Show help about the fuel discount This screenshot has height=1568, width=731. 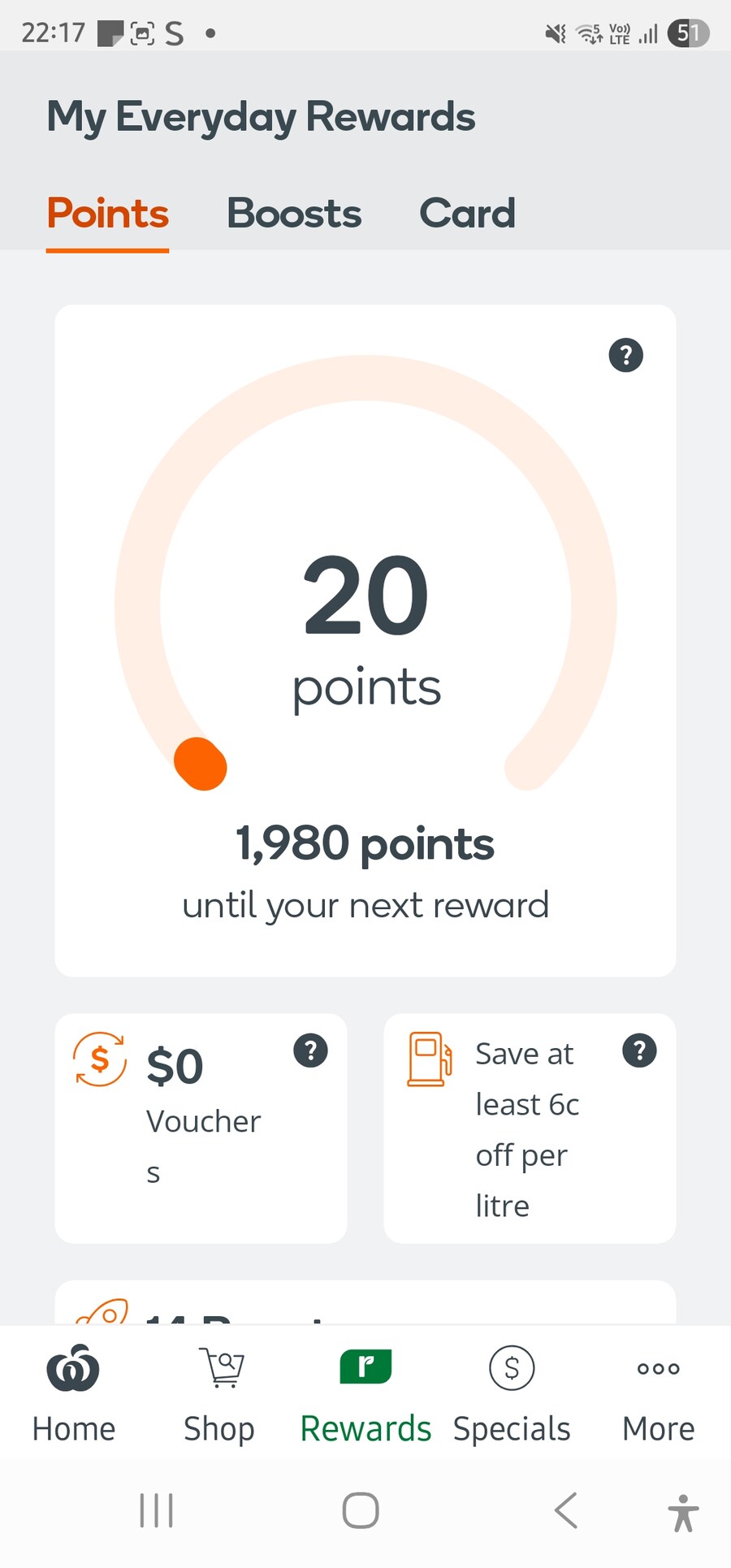[x=639, y=1050]
